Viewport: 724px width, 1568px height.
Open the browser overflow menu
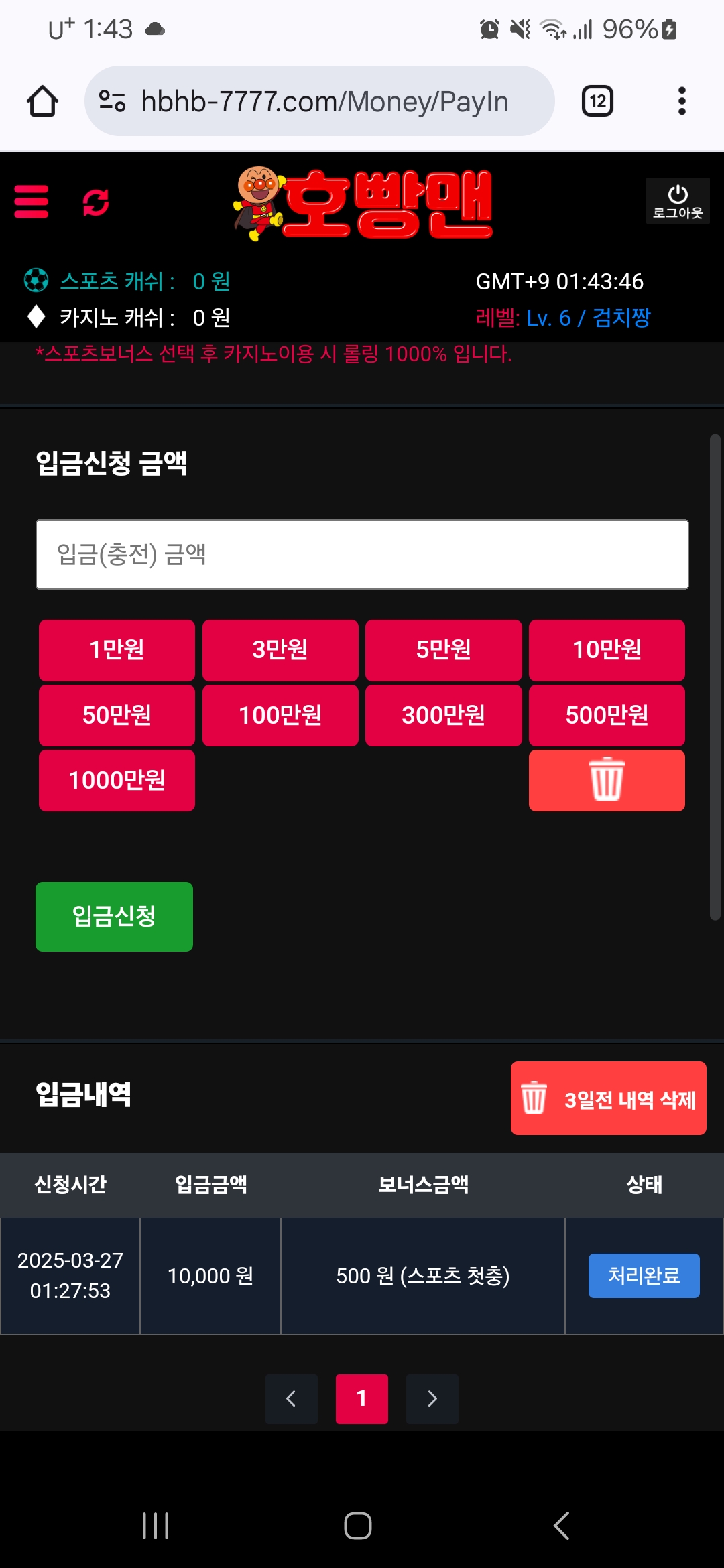coord(682,101)
